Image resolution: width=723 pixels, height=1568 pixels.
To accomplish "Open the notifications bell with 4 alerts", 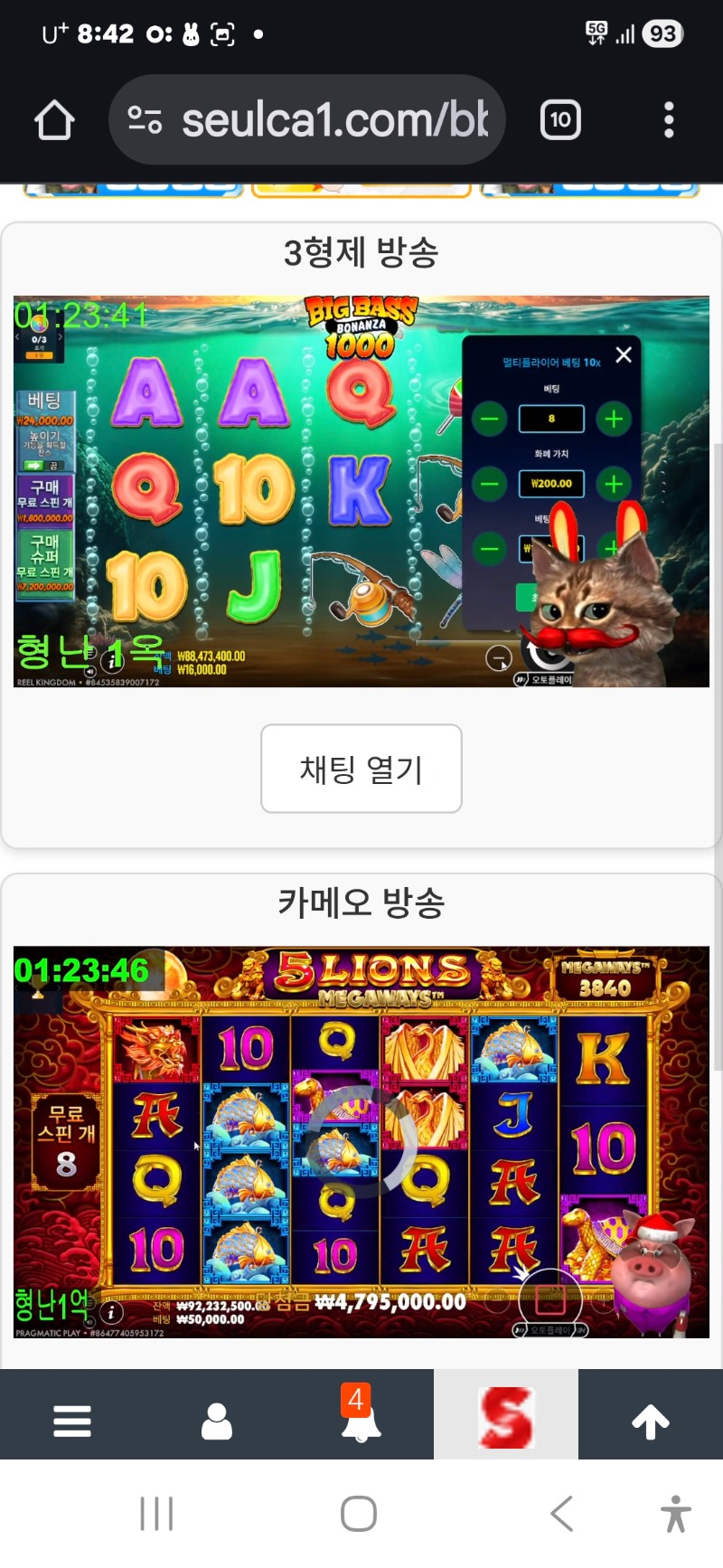I will (361, 1418).
